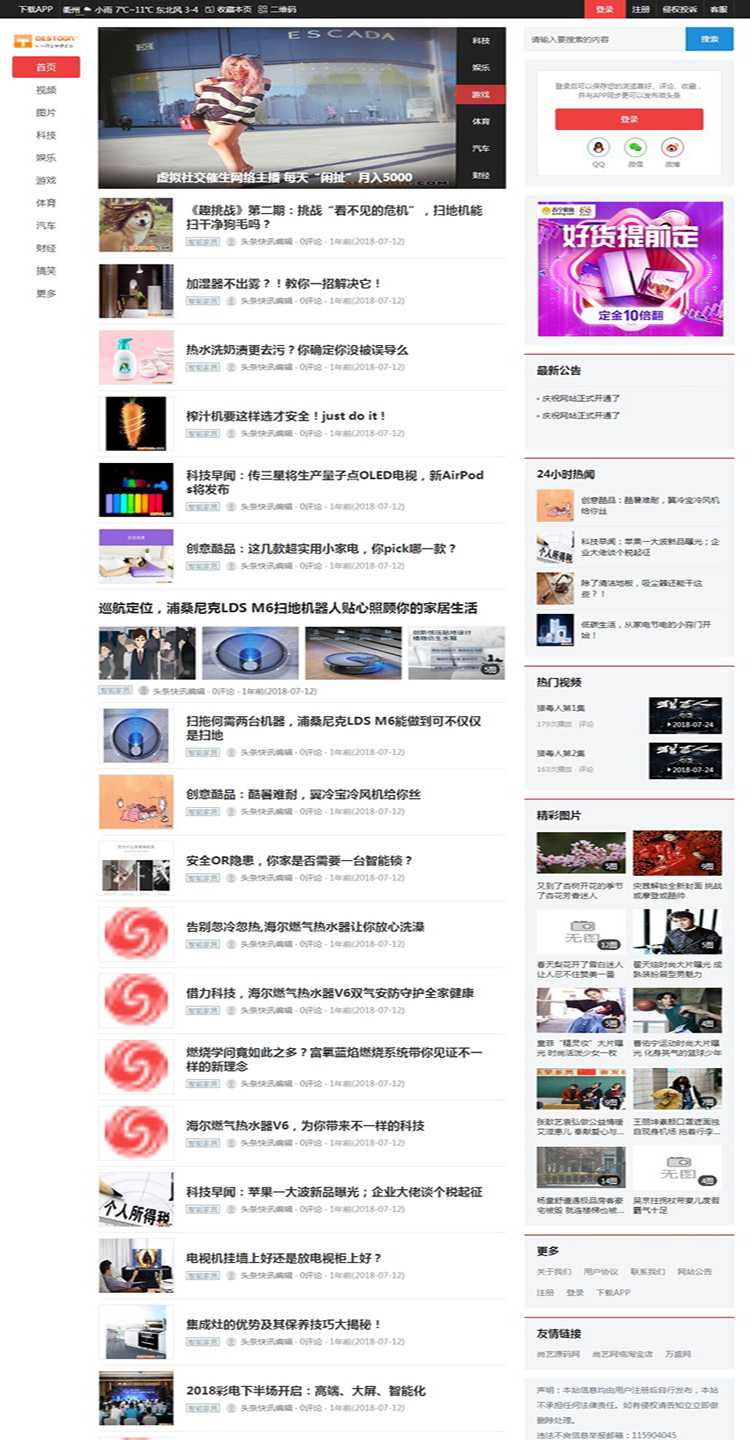Viewport: 750px width, 1440px height.
Task: Open 下载APP link in top bar
Action: click(35, 9)
